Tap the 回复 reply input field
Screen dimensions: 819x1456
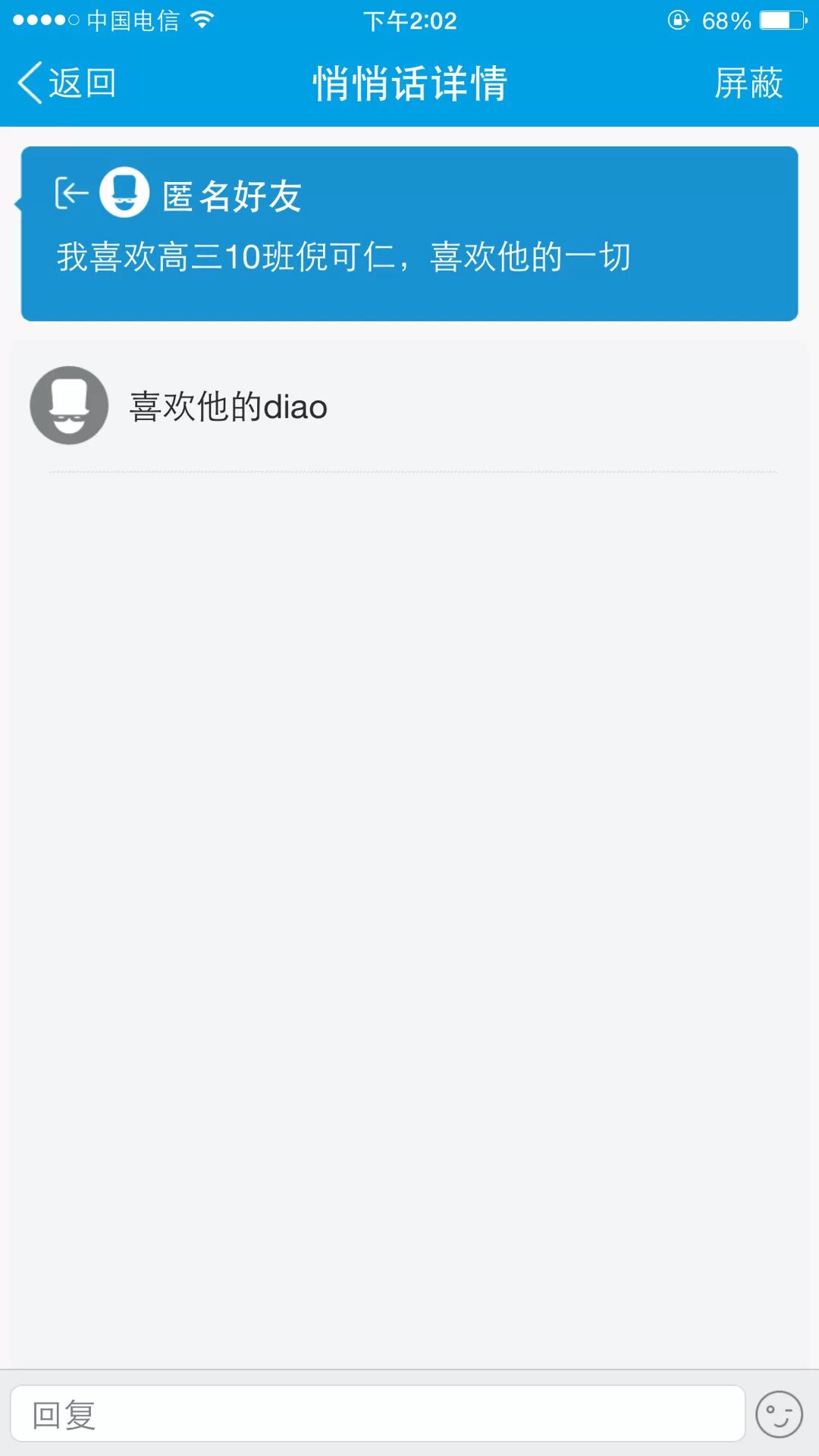point(378,1414)
